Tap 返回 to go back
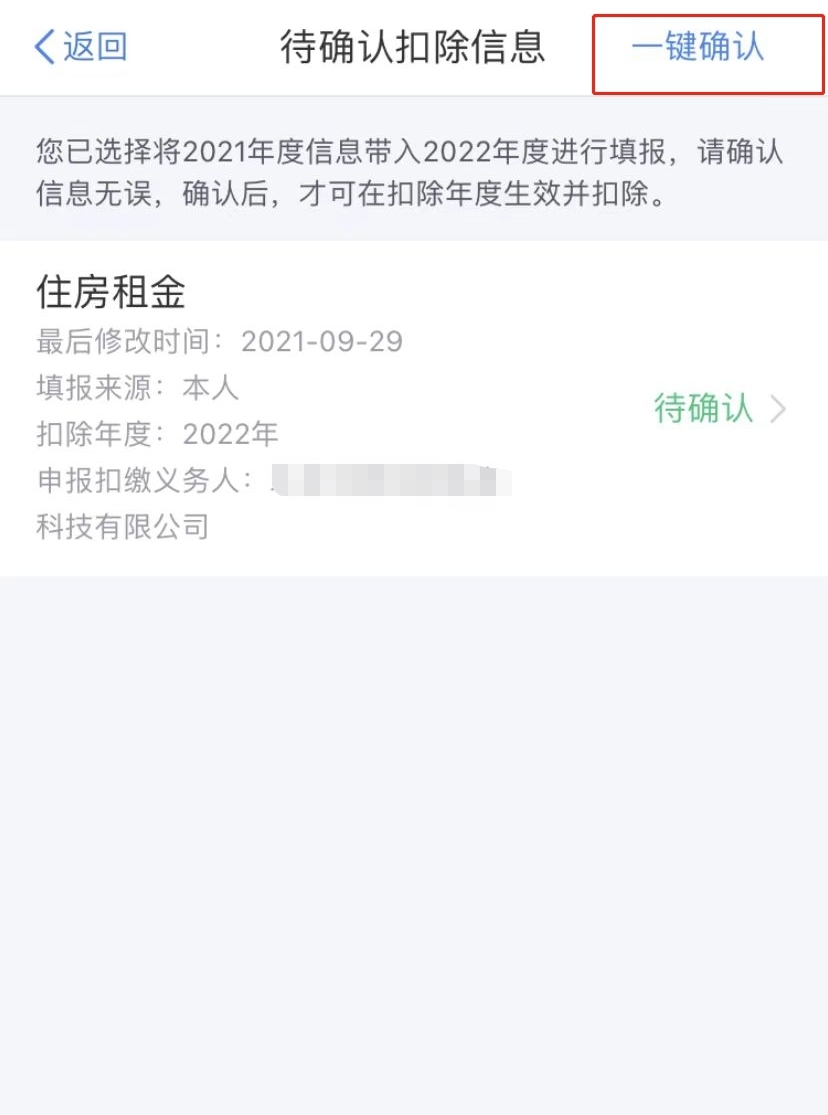828x1115 pixels. point(81,47)
